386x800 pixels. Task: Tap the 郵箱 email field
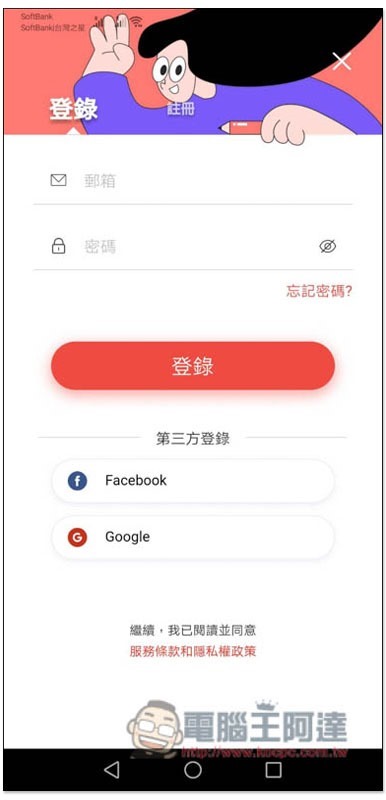point(193,181)
